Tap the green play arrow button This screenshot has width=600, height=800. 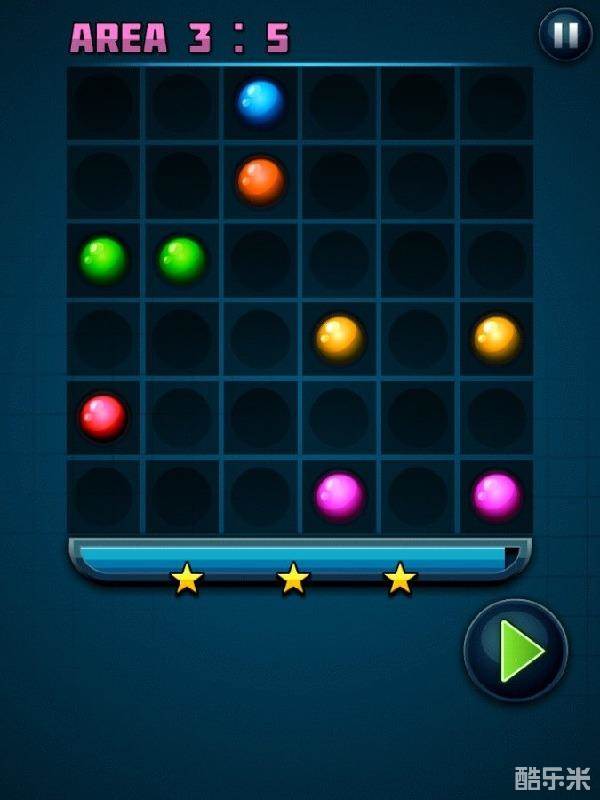[516, 651]
